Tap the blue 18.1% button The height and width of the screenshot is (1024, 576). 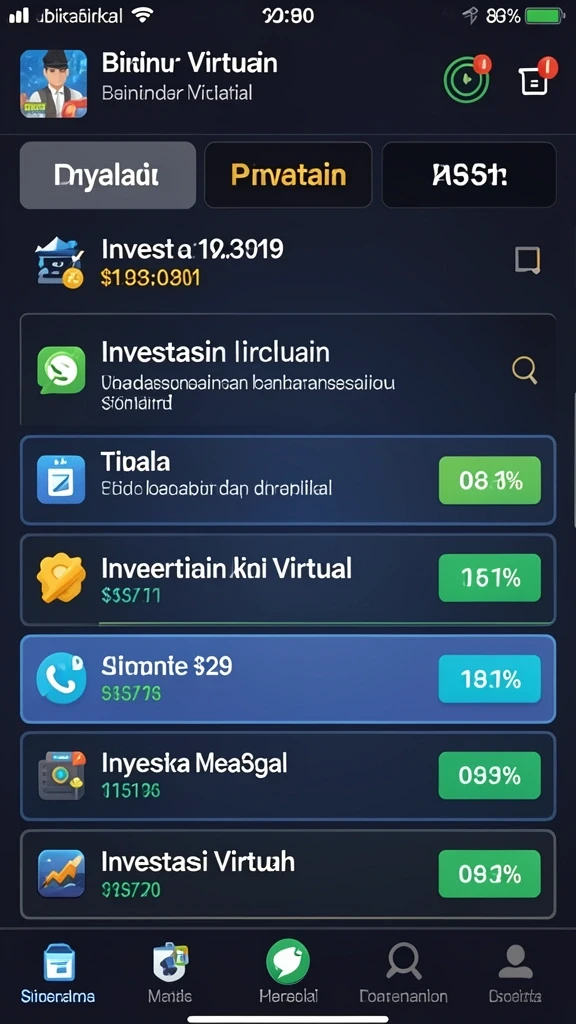490,679
